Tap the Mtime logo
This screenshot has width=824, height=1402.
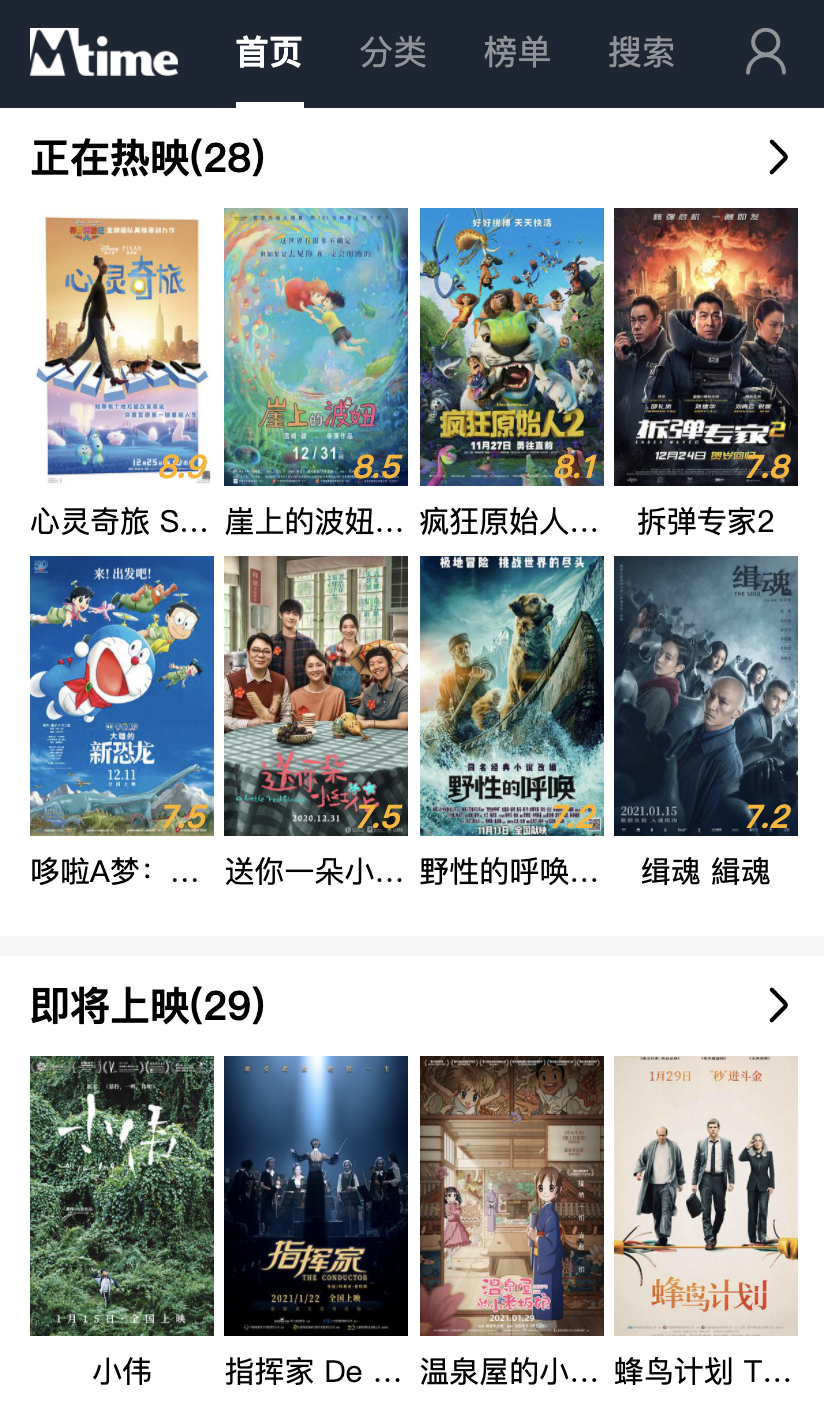[104, 53]
